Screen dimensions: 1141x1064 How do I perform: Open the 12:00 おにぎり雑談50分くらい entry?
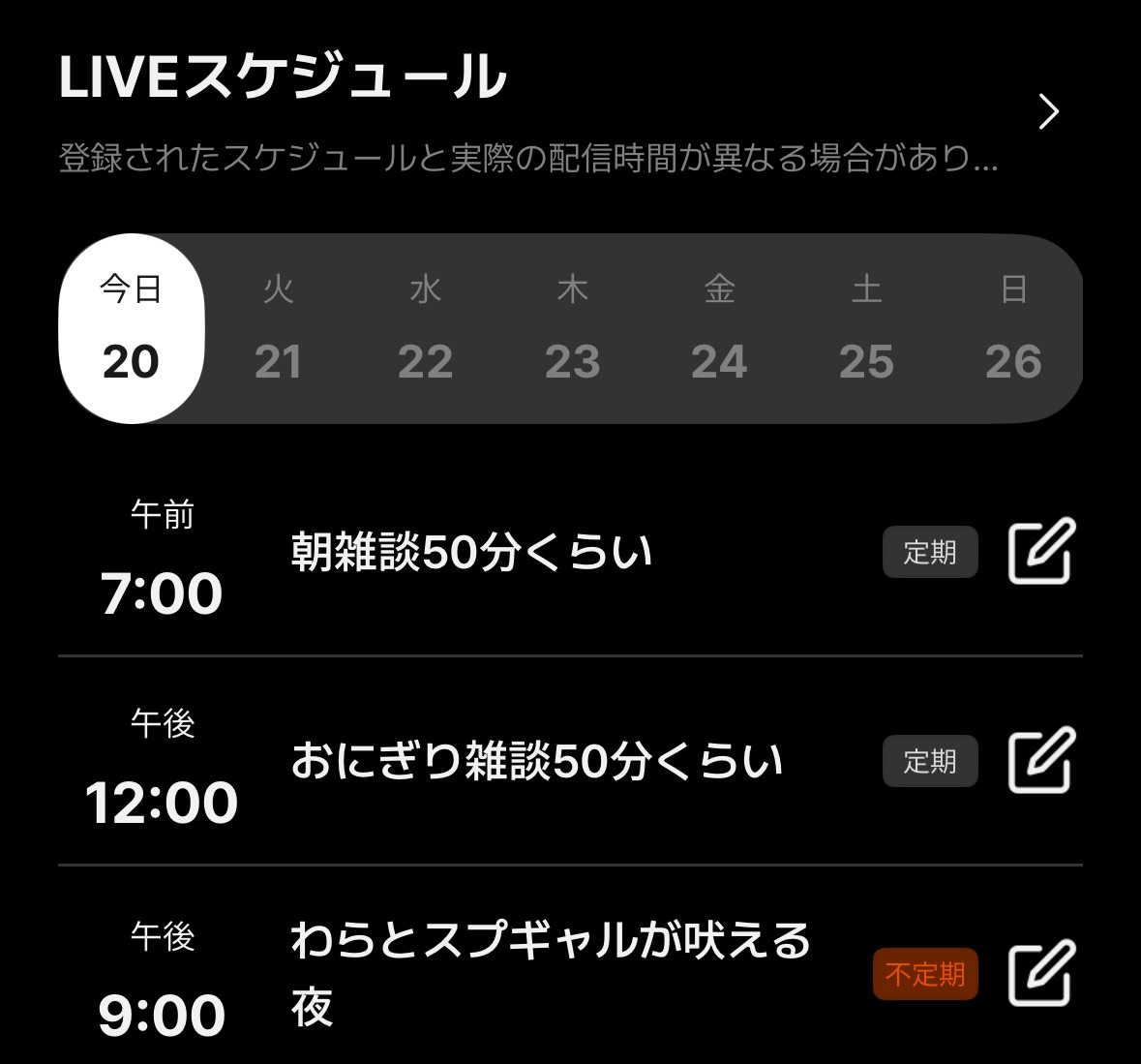(536, 763)
